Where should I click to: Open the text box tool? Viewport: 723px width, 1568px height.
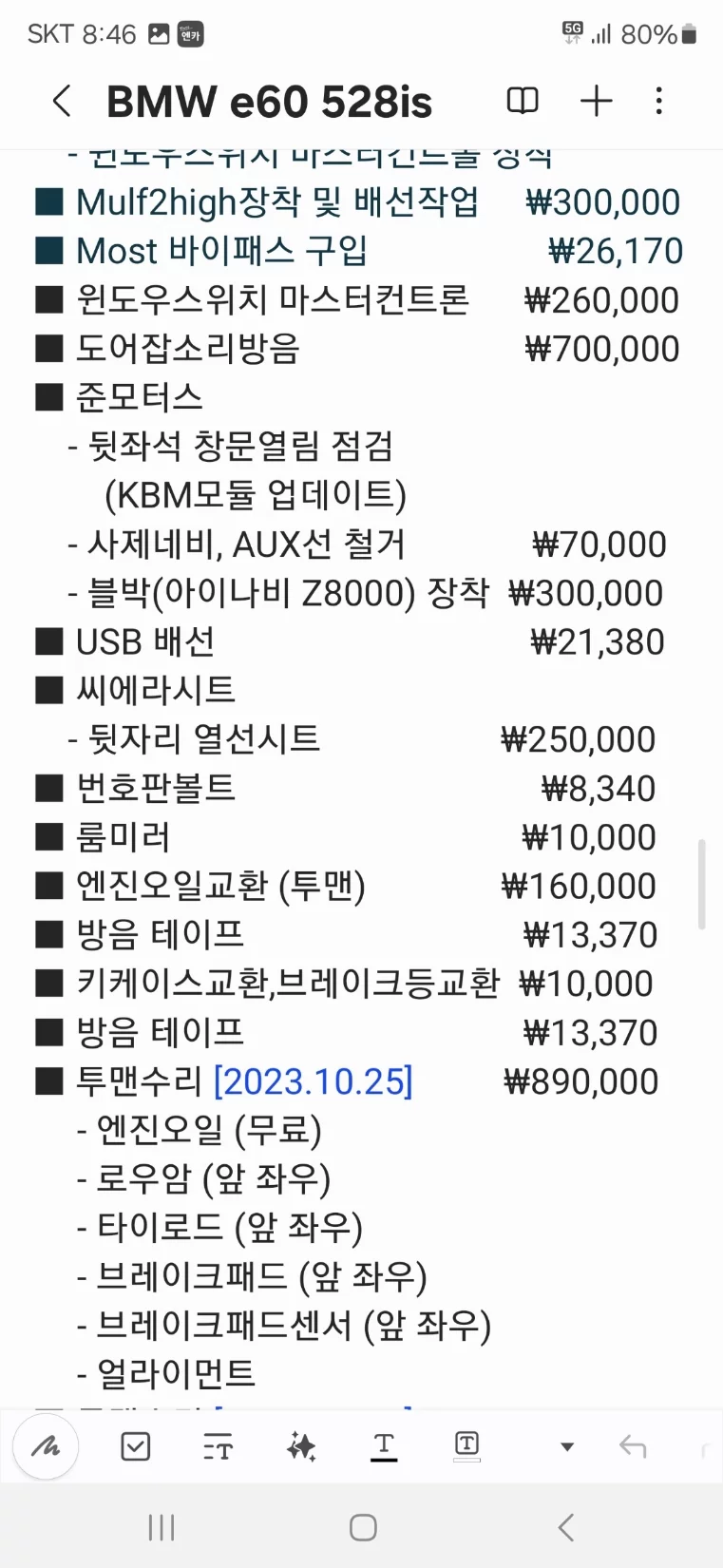466,1447
